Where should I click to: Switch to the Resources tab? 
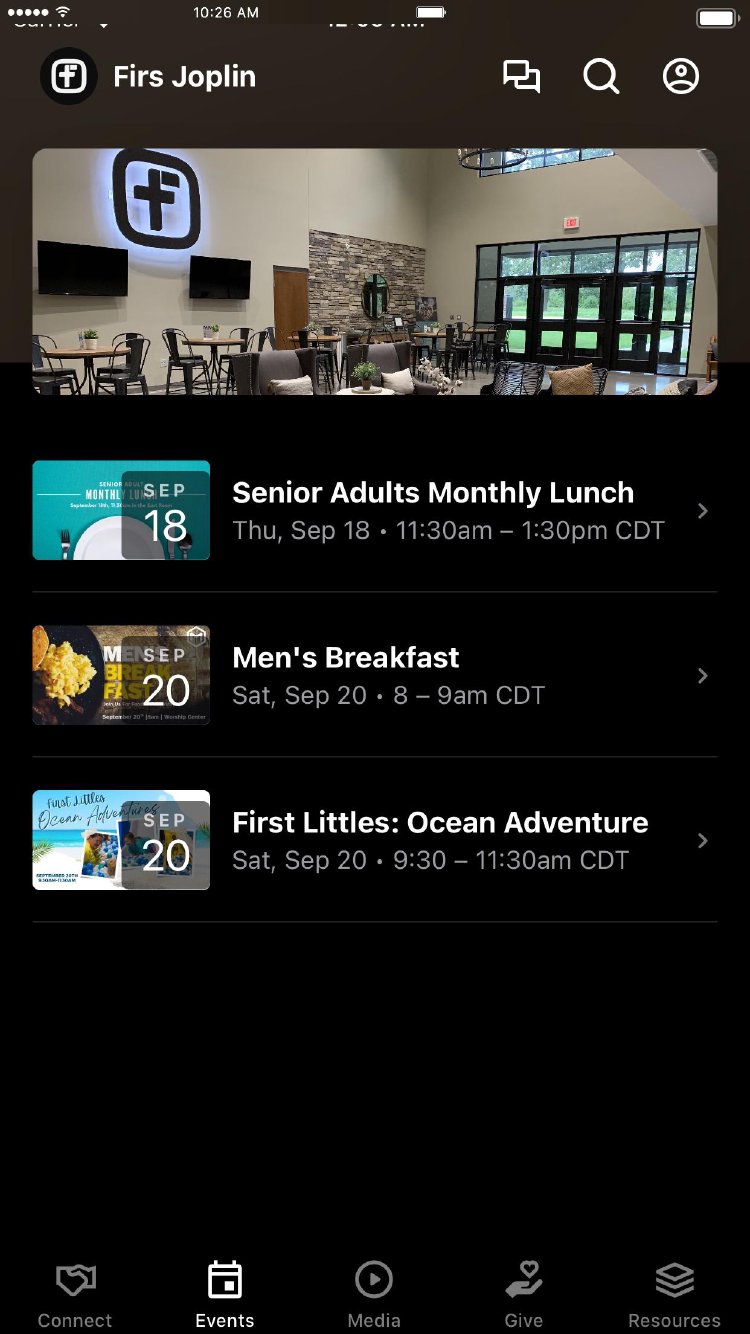coord(674,1294)
